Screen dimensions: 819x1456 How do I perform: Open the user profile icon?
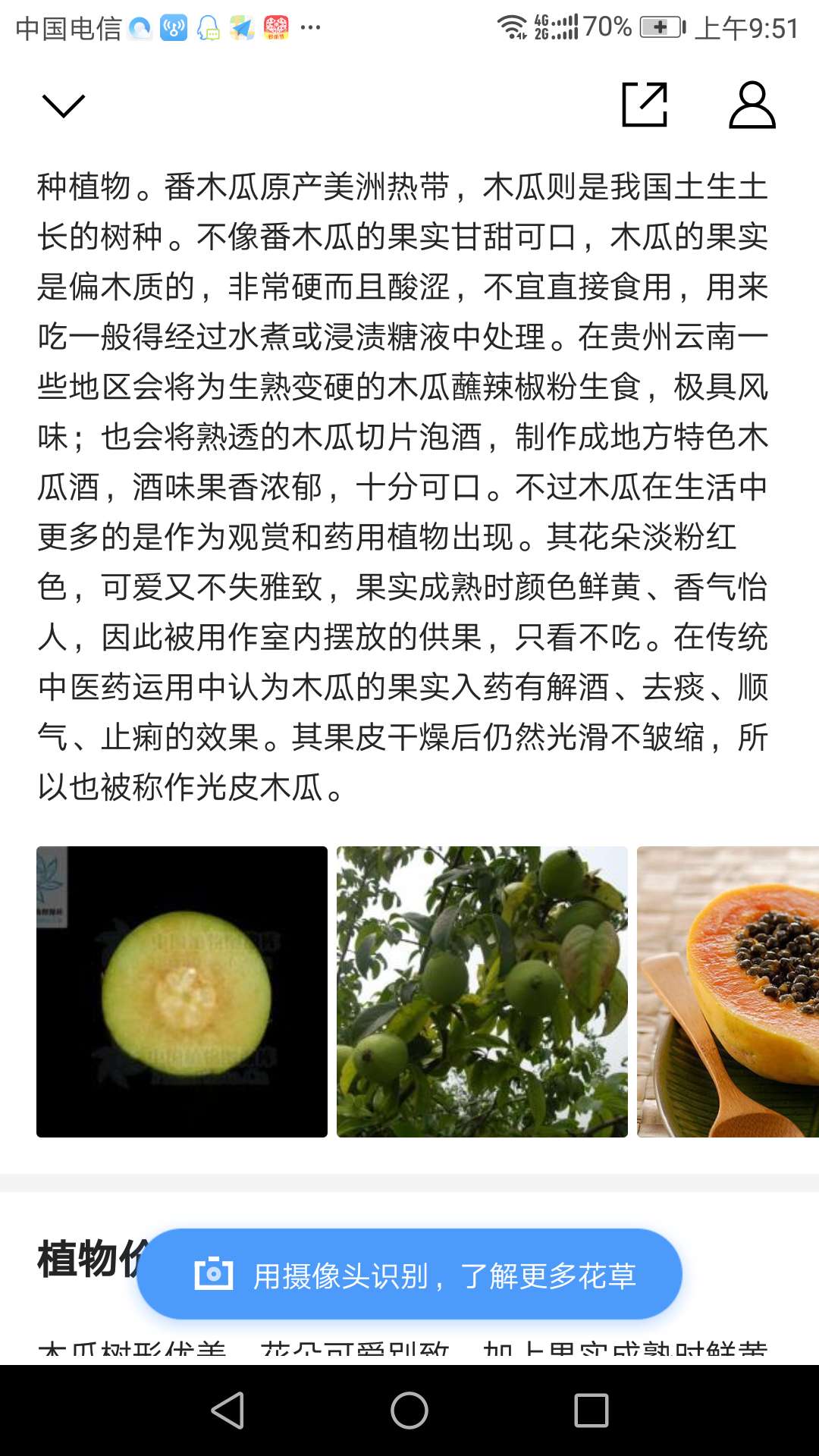[x=752, y=105]
